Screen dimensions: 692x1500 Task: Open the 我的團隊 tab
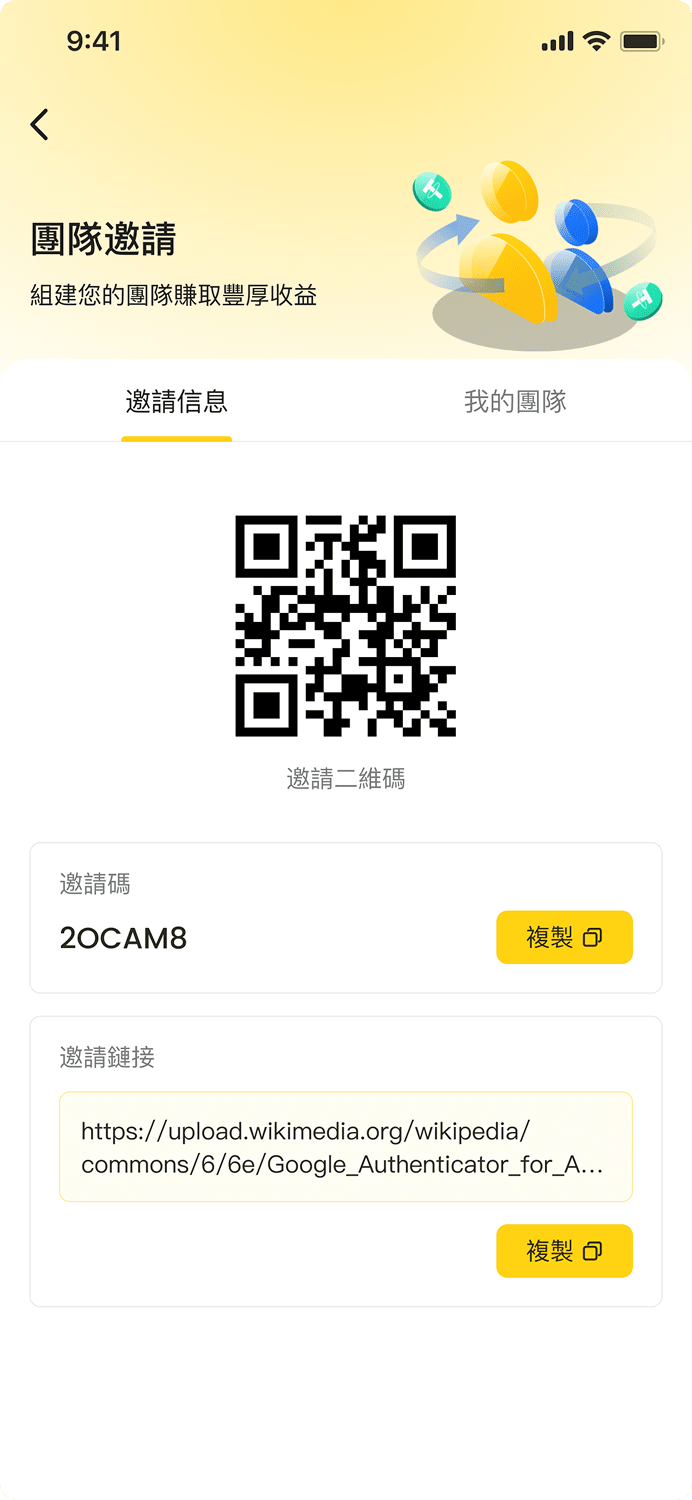coord(515,402)
